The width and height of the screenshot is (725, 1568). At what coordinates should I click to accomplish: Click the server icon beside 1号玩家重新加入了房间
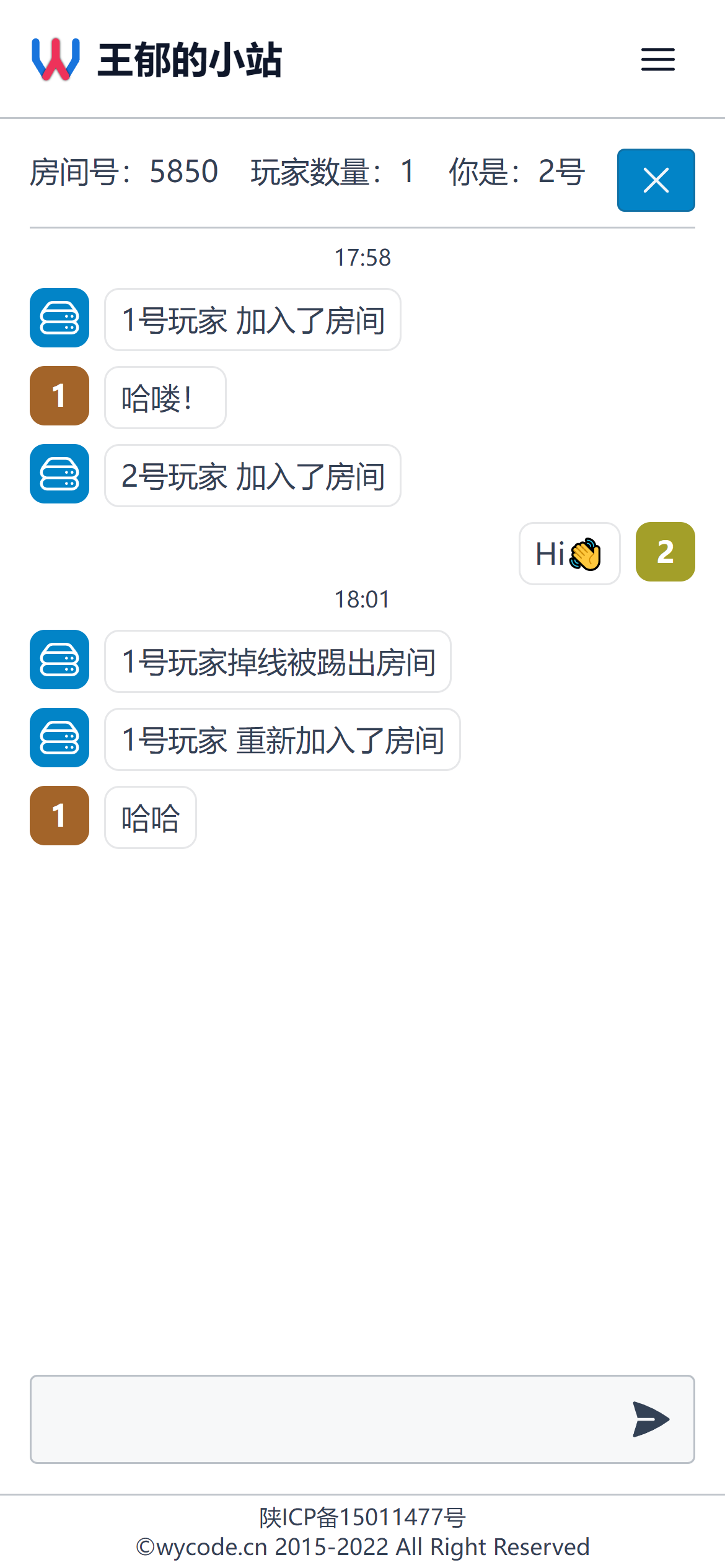coord(59,738)
